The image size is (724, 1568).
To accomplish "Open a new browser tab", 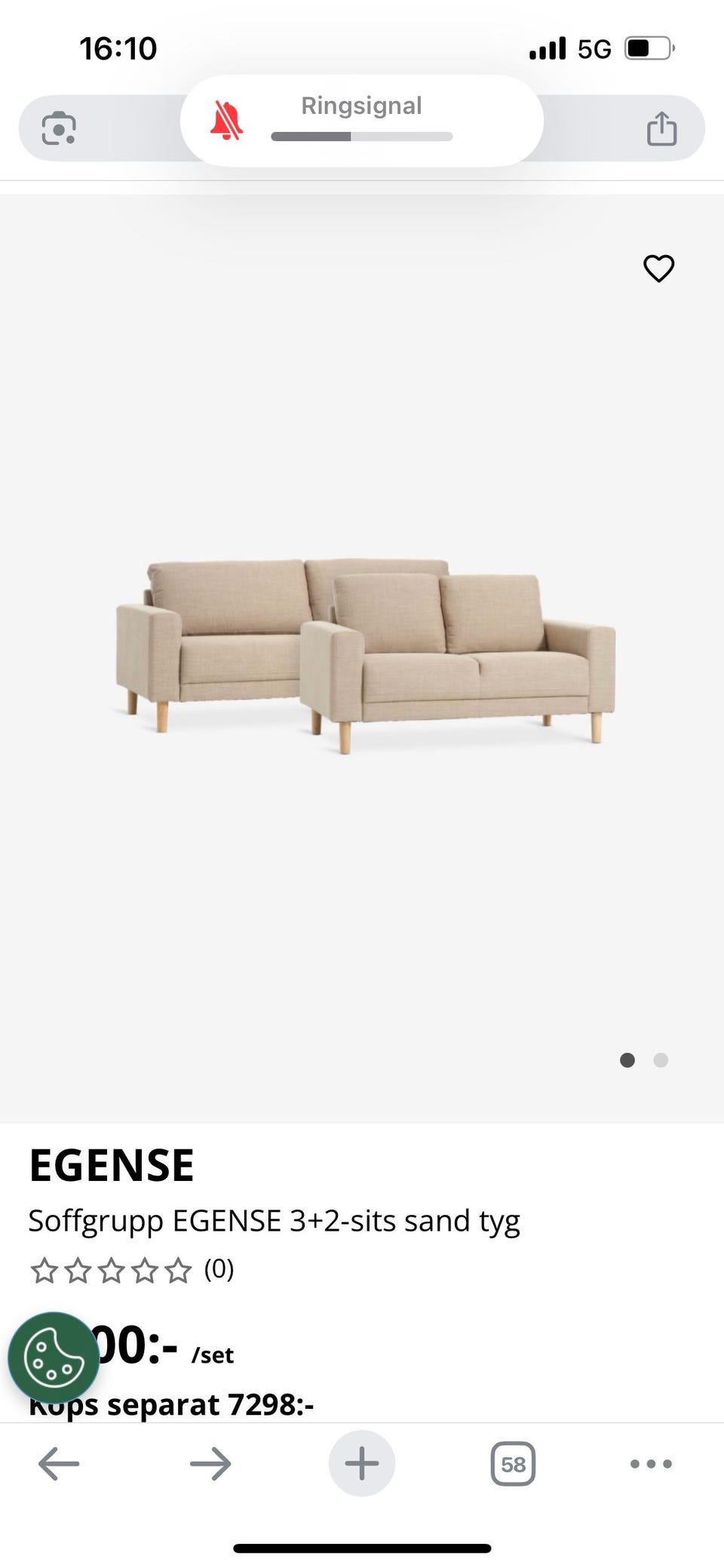I will point(361,1465).
